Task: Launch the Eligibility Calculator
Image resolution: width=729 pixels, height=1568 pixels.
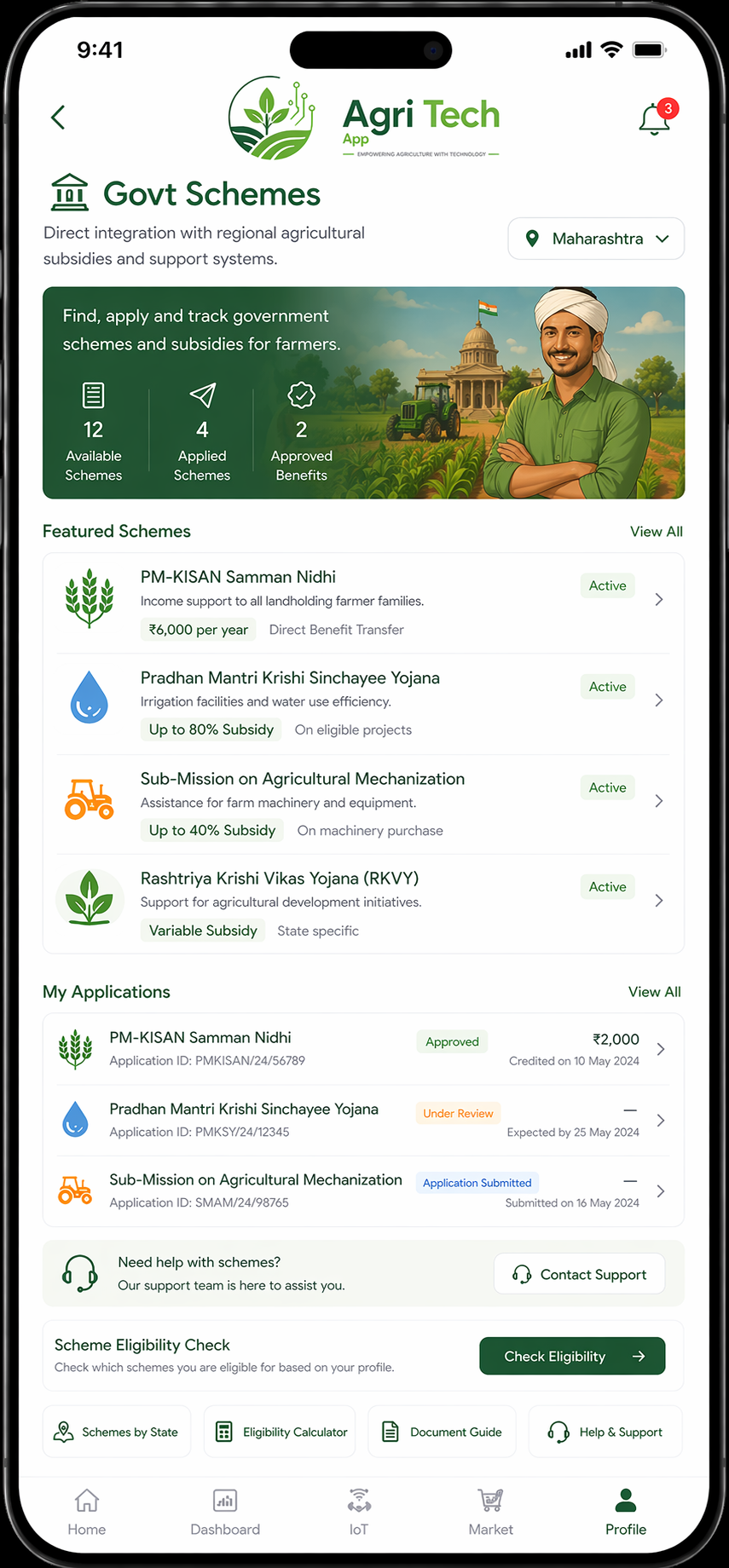Action: 280,1432
